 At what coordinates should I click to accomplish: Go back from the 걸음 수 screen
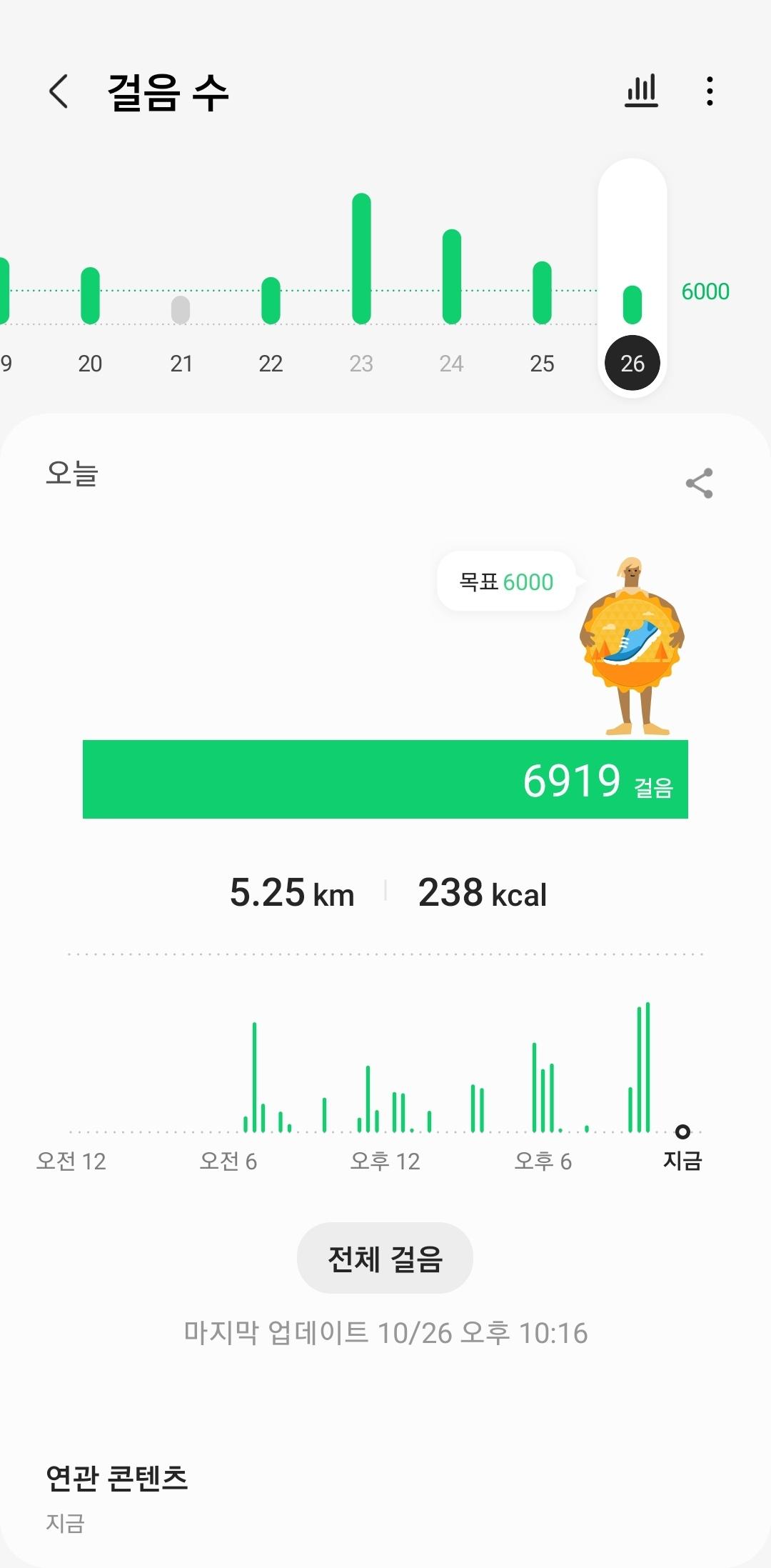click(x=59, y=92)
